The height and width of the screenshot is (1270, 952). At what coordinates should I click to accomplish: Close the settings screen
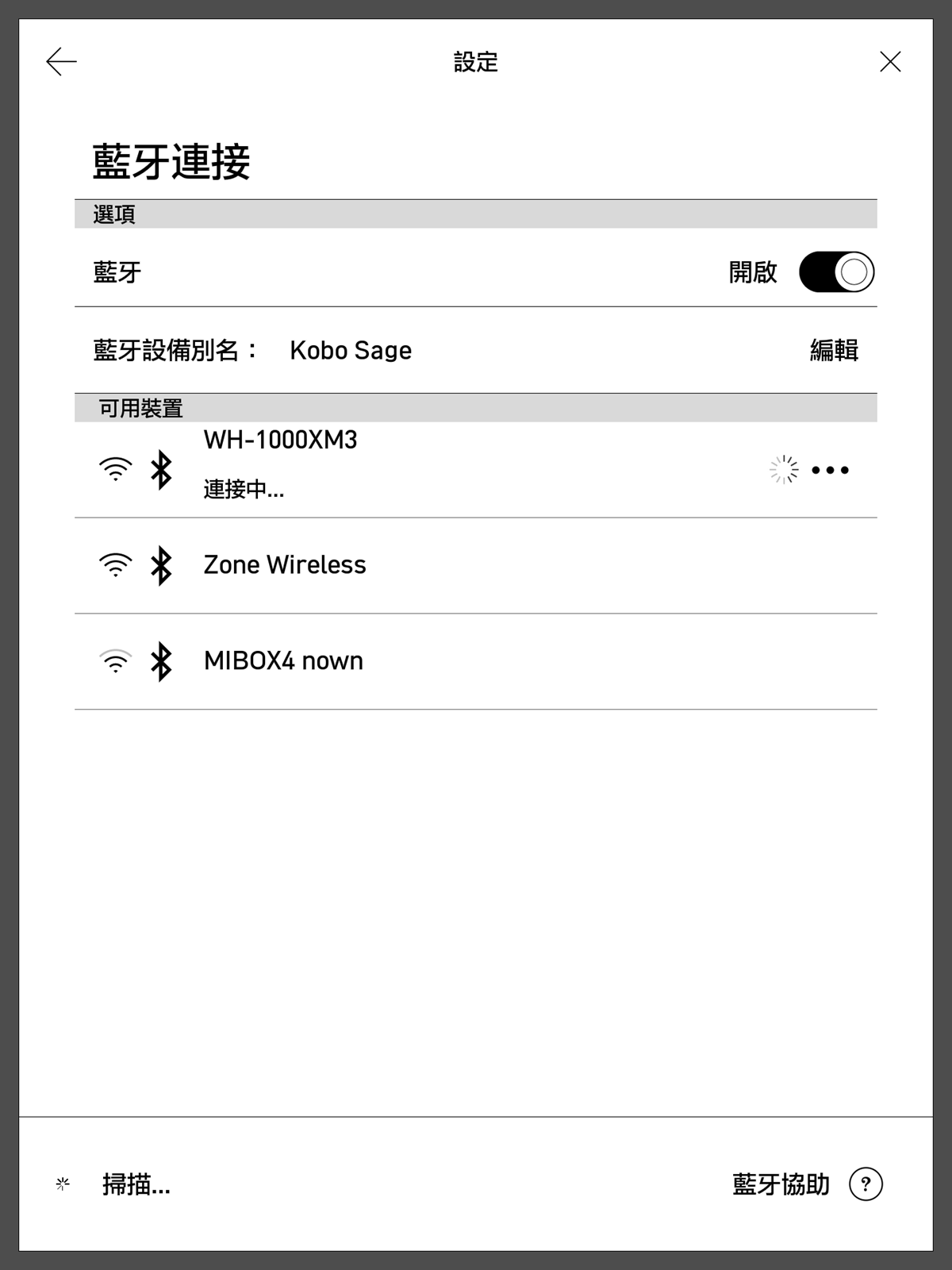[x=890, y=62]
